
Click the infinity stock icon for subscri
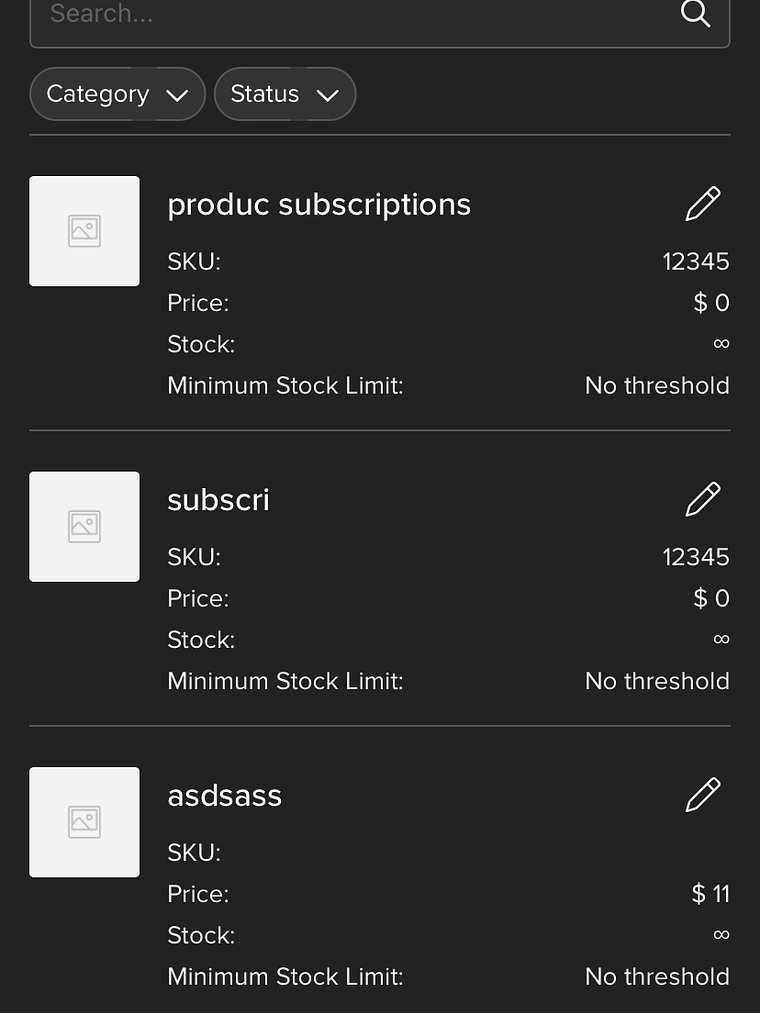pos(721,639)
